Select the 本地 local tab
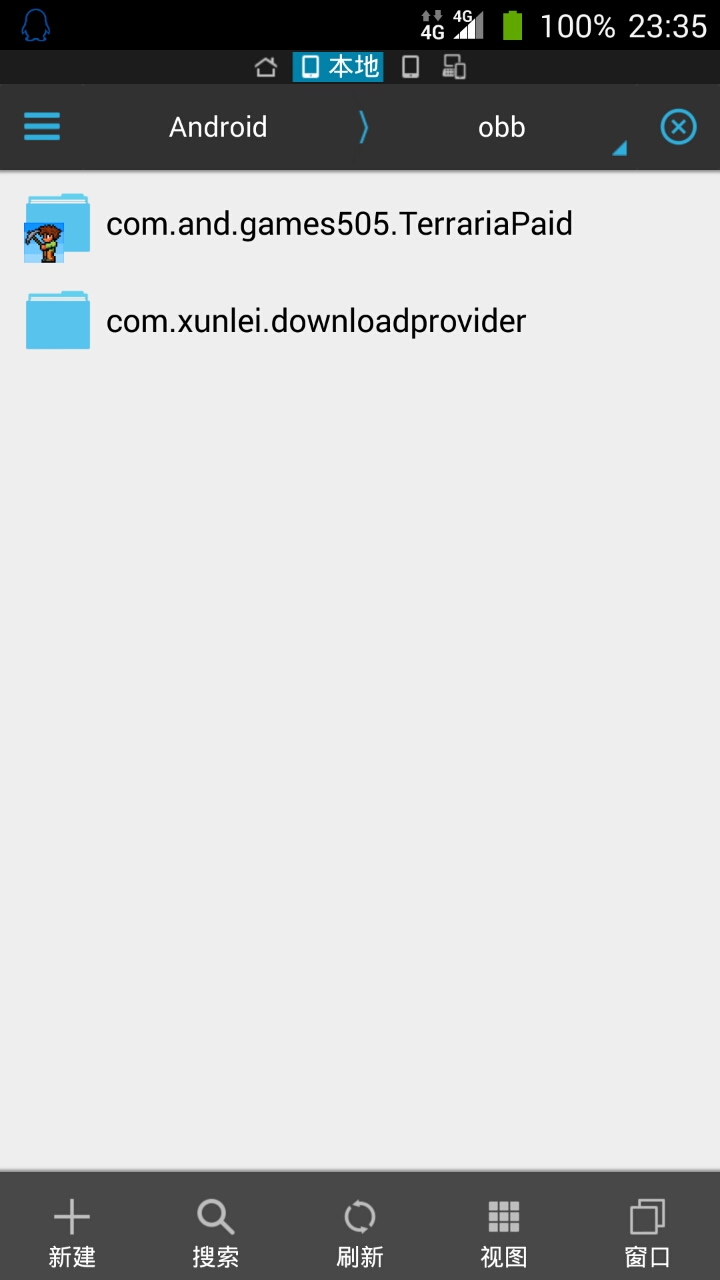The height and width of the screenshot is (1280, 720). 338,67
